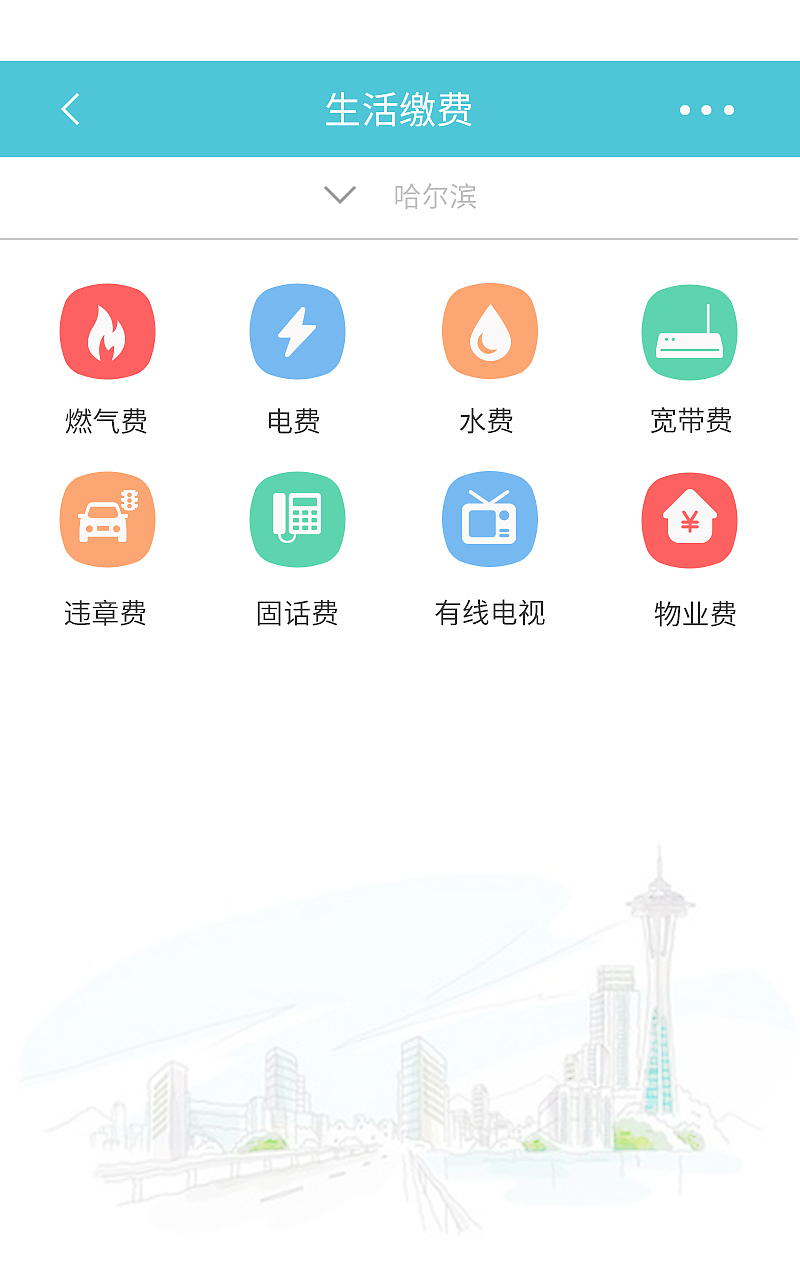This screenshot has height=1280, width=800.
Task: Select the 有线电视 text label
Action: coord(491,615)
